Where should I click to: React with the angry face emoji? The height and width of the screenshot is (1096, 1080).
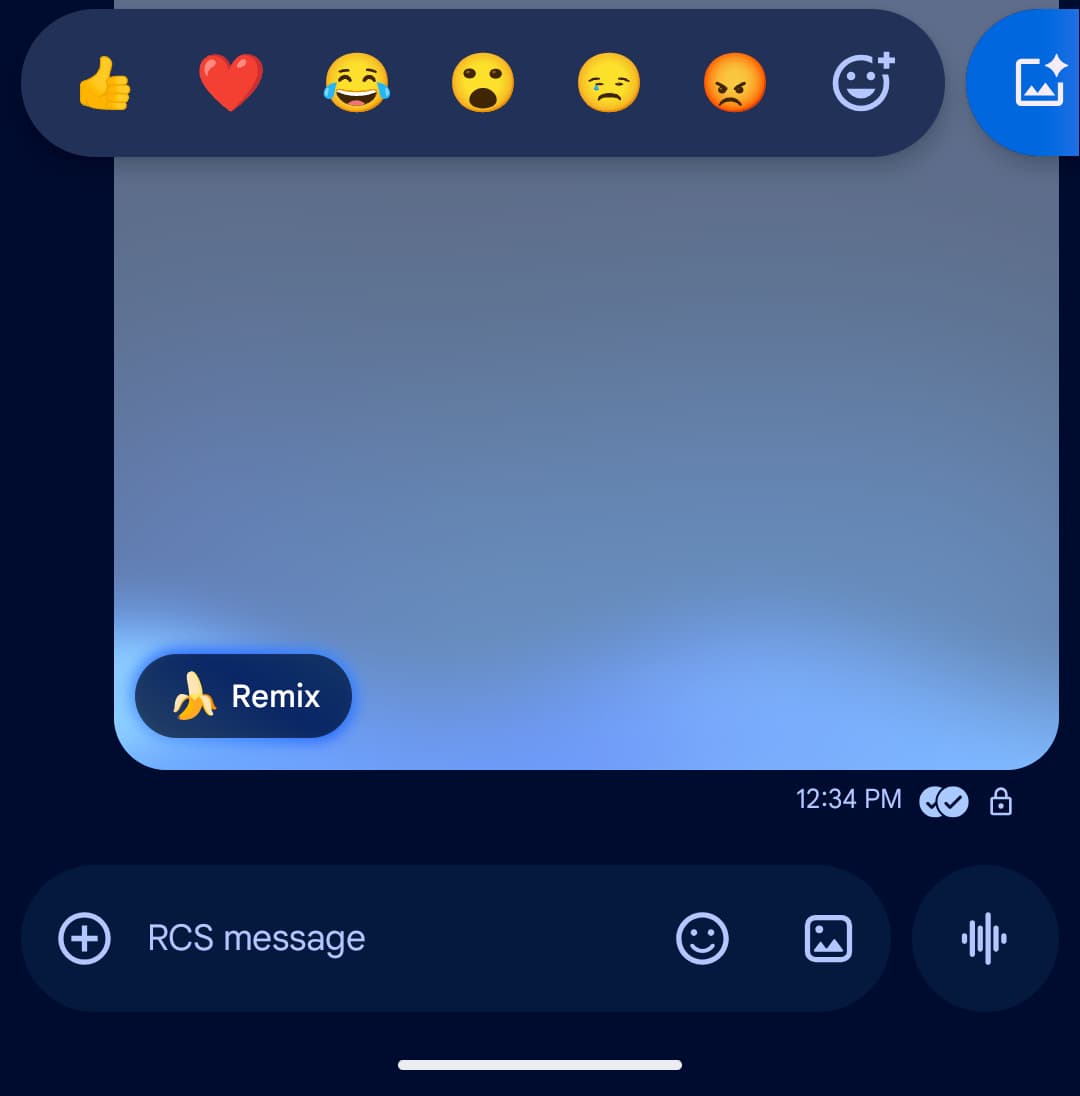pos(735,83)
